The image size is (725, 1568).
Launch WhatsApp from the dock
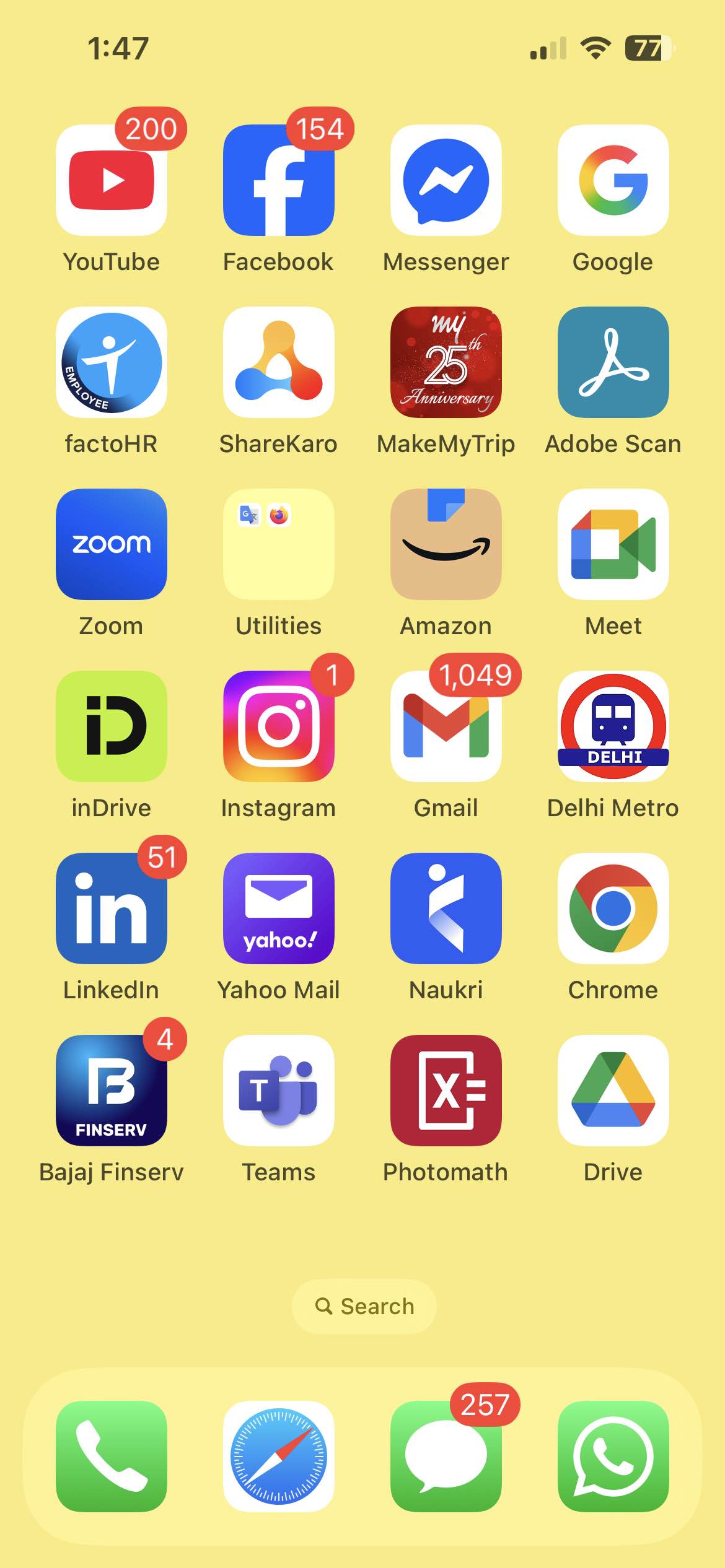tap(613, 1456)
